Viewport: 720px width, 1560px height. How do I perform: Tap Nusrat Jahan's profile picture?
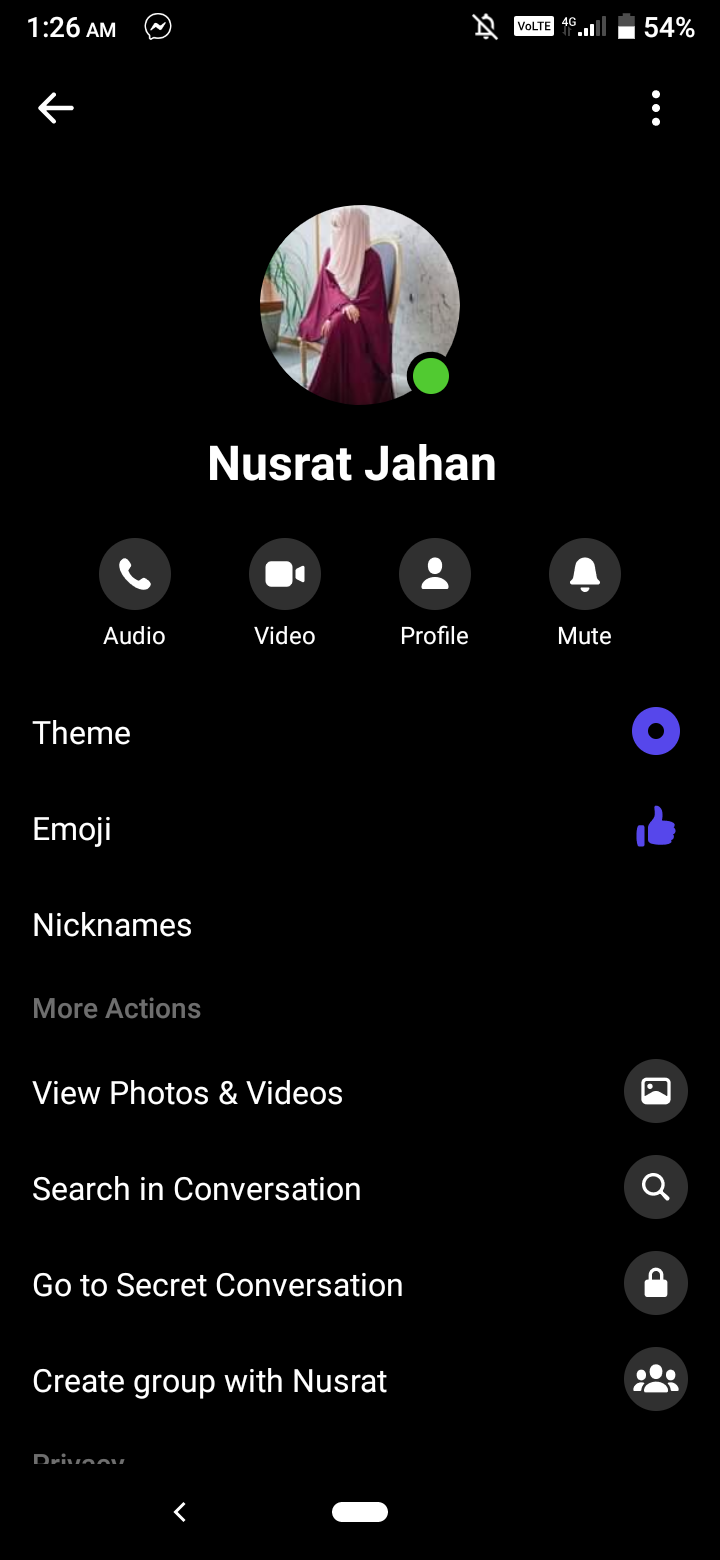[360, 305]
